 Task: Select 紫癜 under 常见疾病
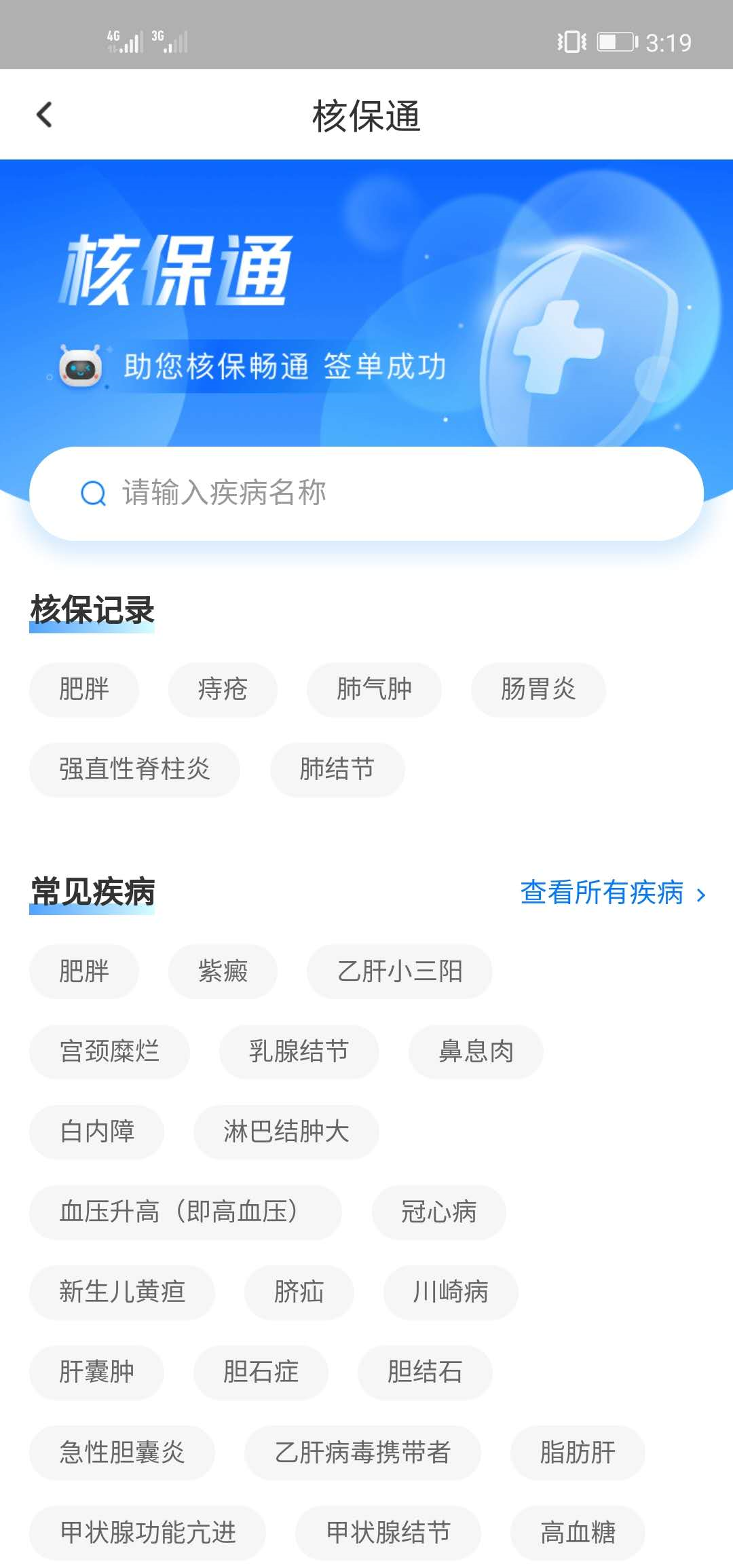(223, 971)
